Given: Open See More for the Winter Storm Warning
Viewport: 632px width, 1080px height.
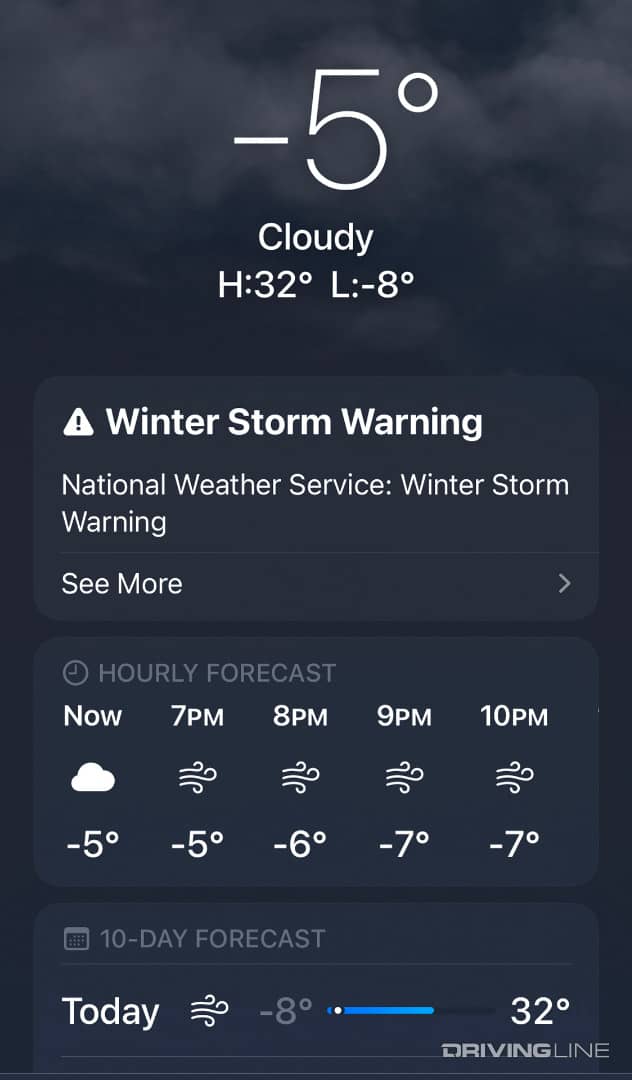Looking at the screenshot, I should (317, 584).
